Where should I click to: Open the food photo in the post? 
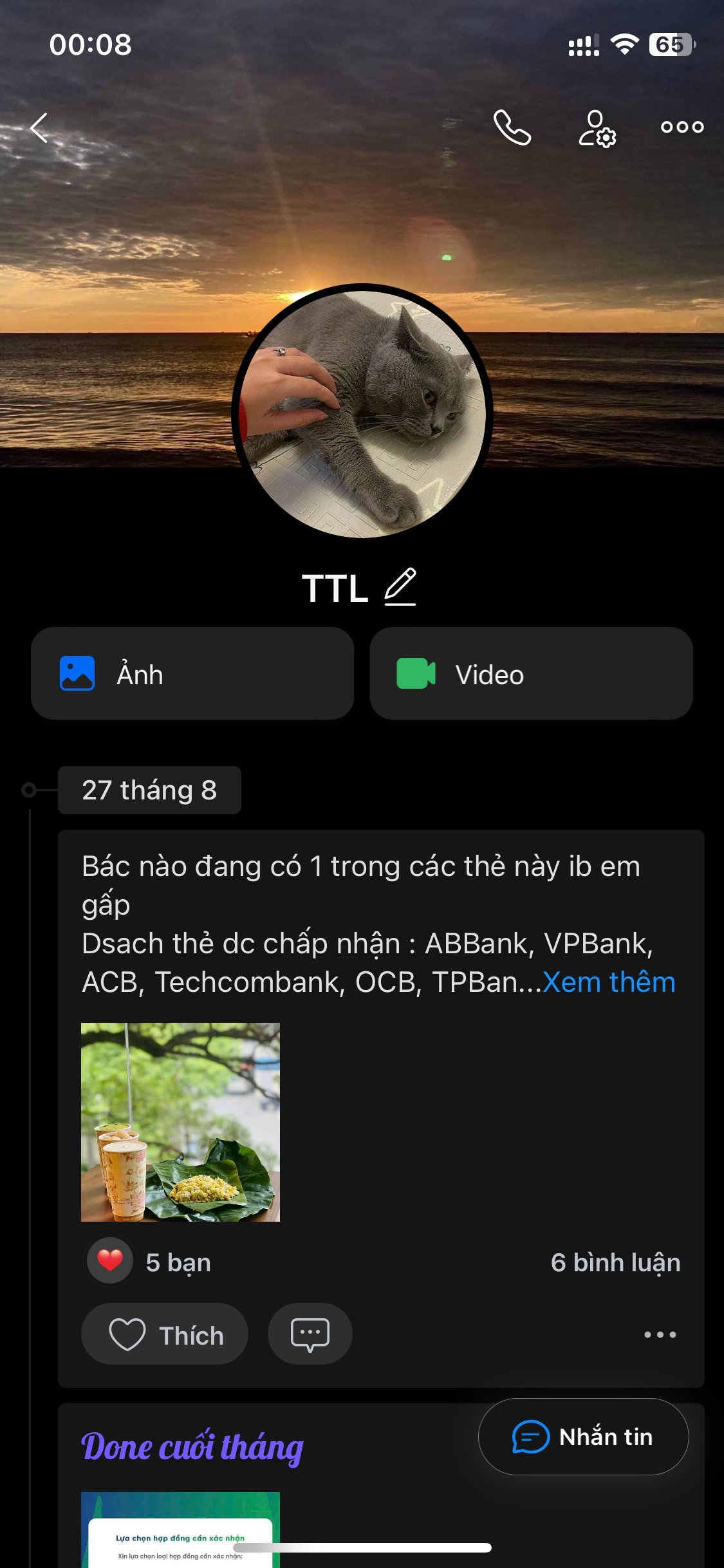tap(180, 1122)
